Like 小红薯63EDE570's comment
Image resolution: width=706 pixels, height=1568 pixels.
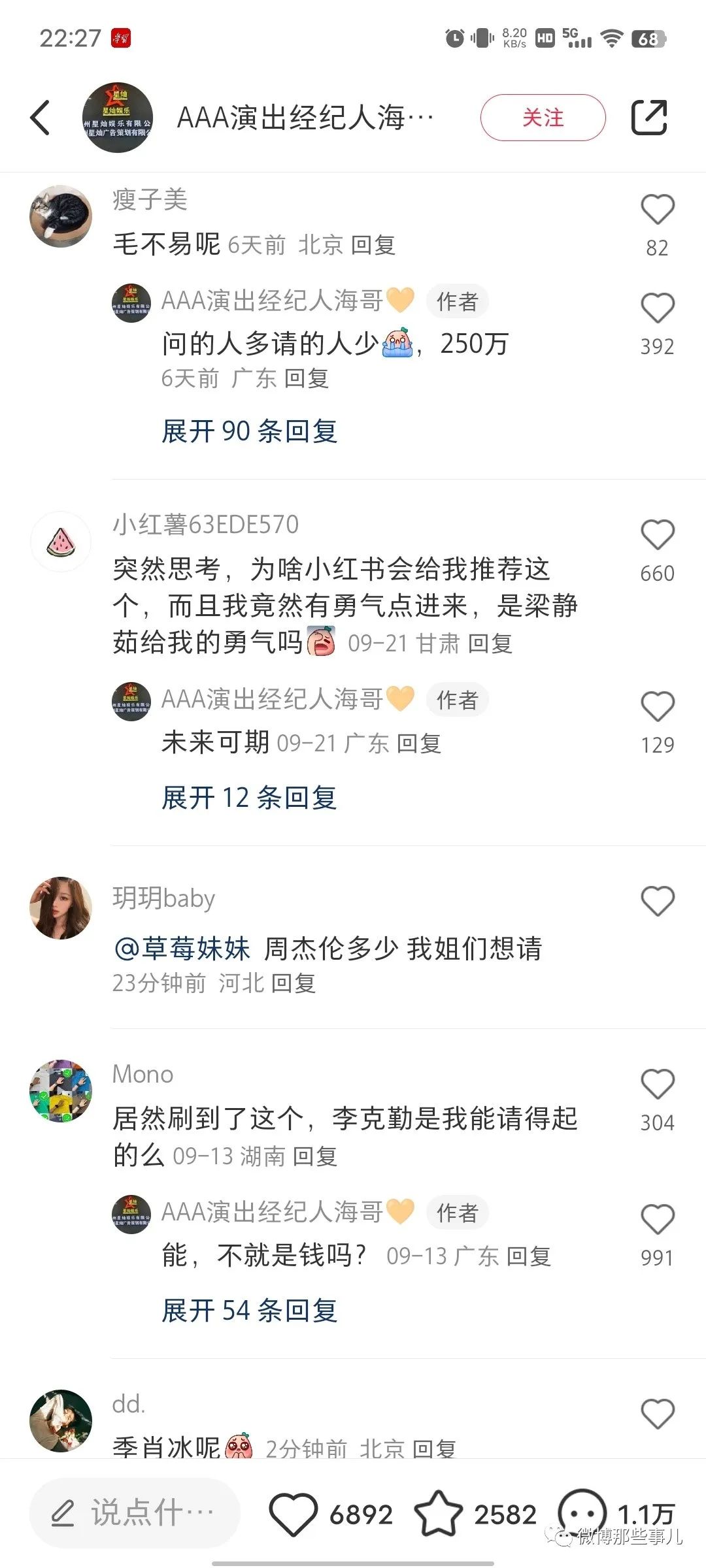(657, 535)
